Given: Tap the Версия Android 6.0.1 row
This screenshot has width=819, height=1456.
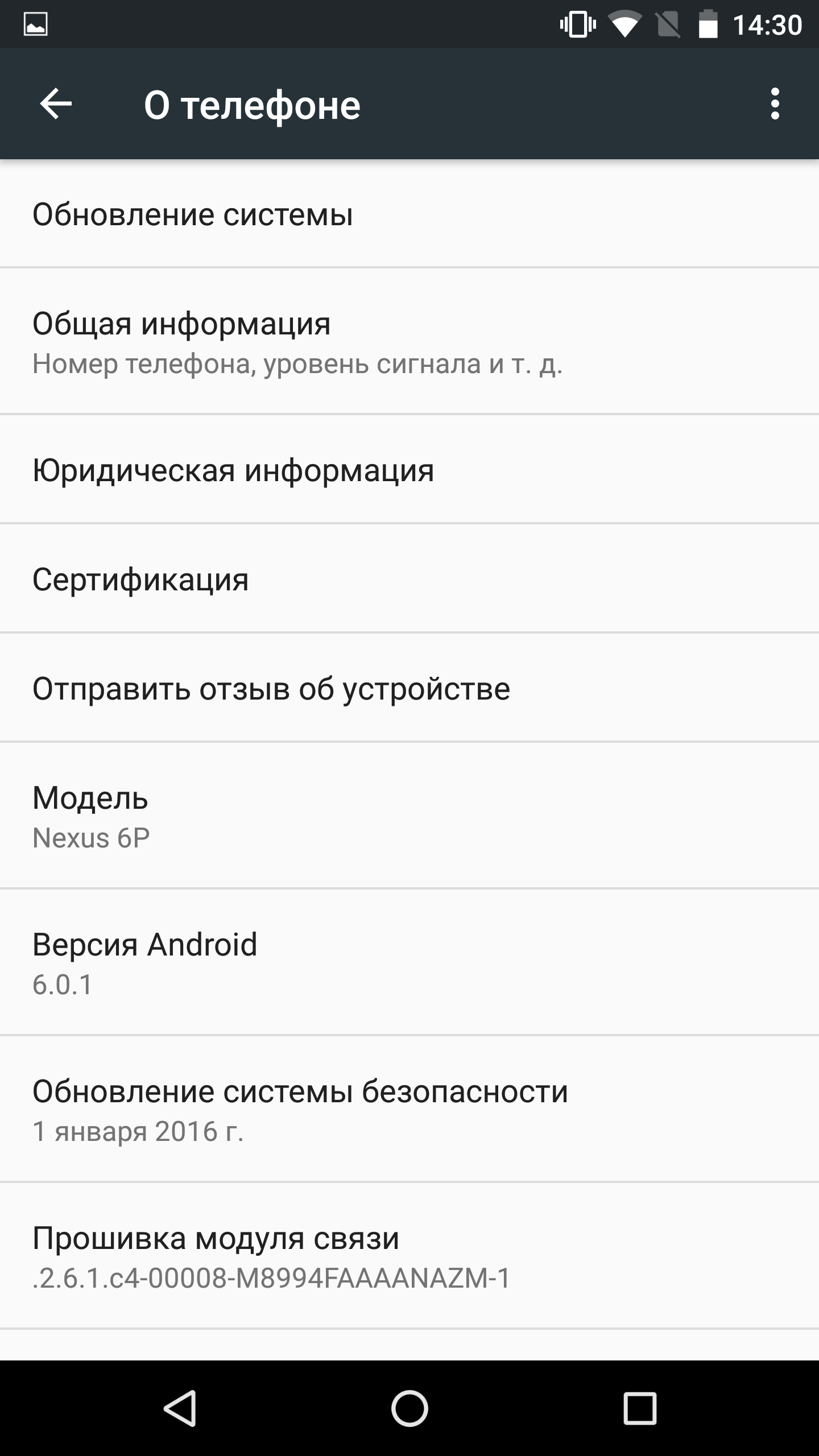Looking at the screenshot, I should (409, 962).
